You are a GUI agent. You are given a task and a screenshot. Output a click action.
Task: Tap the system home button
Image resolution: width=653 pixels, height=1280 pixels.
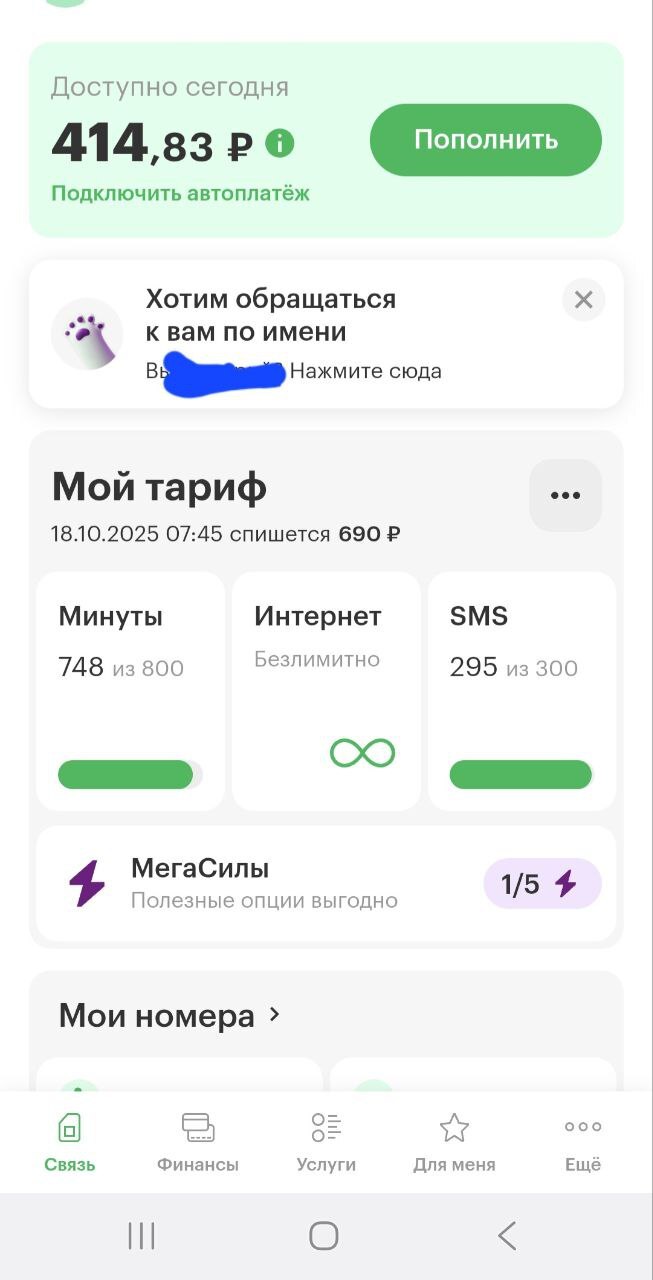(x=324, y=1236)
